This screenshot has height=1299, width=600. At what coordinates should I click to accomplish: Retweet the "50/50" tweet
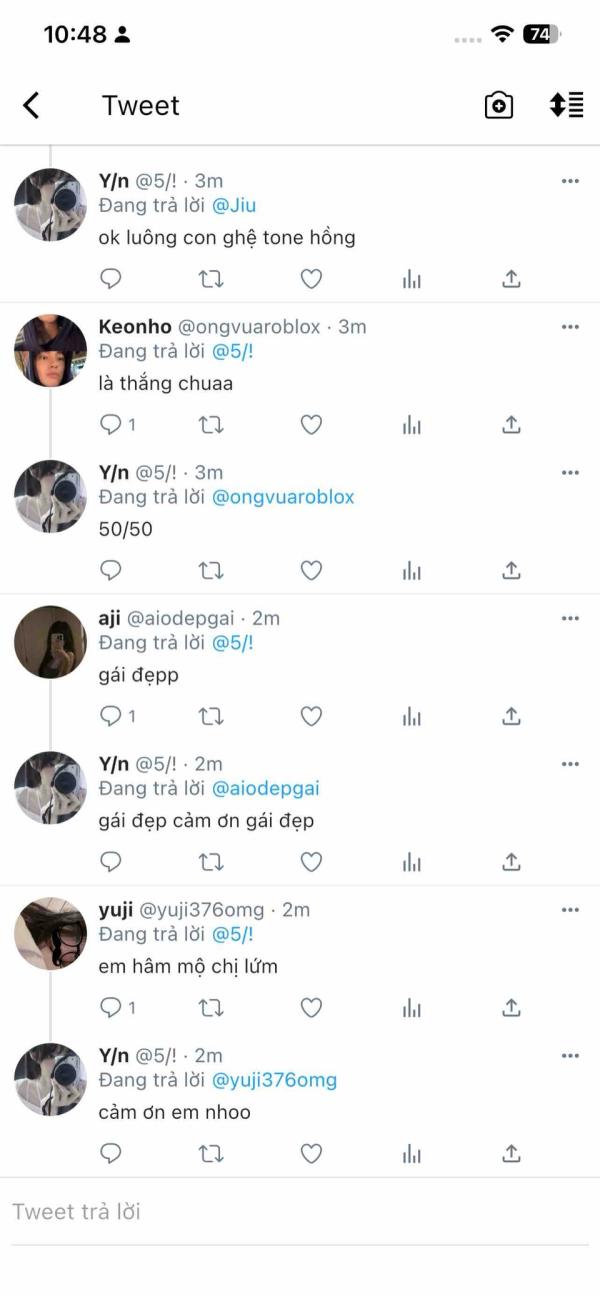coord(211,571)
